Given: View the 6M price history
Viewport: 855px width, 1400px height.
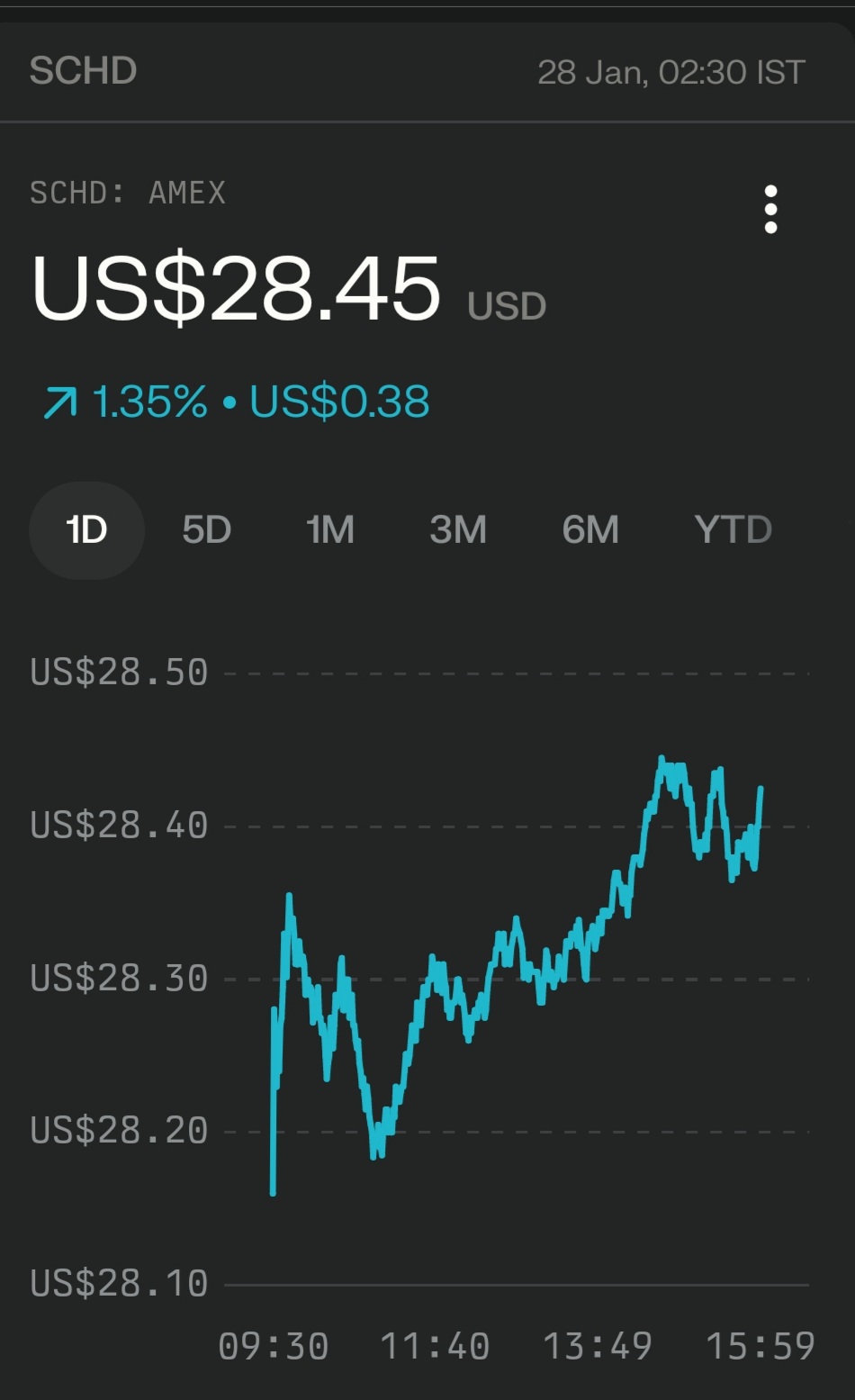Looking at the screenshot, I should 590,529.
